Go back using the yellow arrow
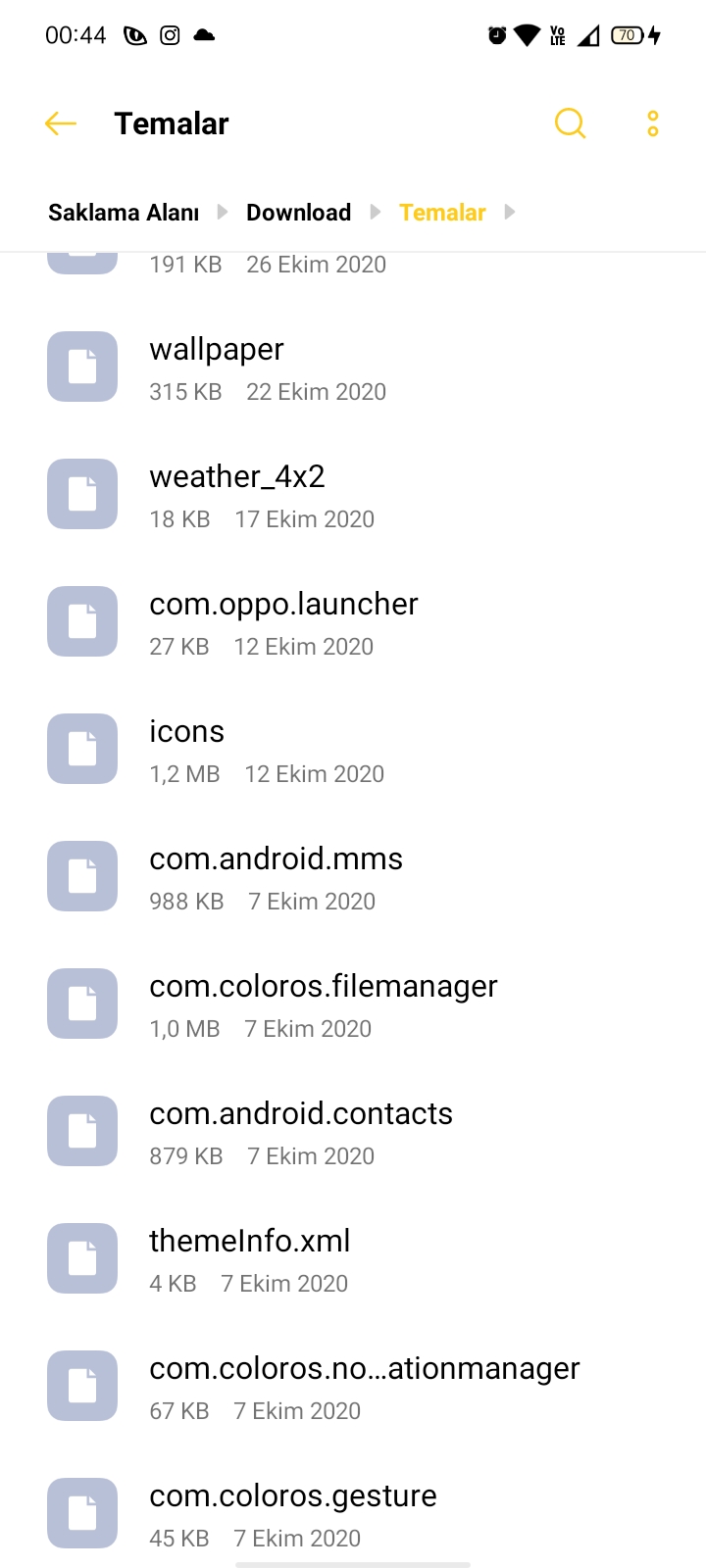This screenshot has height=1568, width=706. click(61, 123)
